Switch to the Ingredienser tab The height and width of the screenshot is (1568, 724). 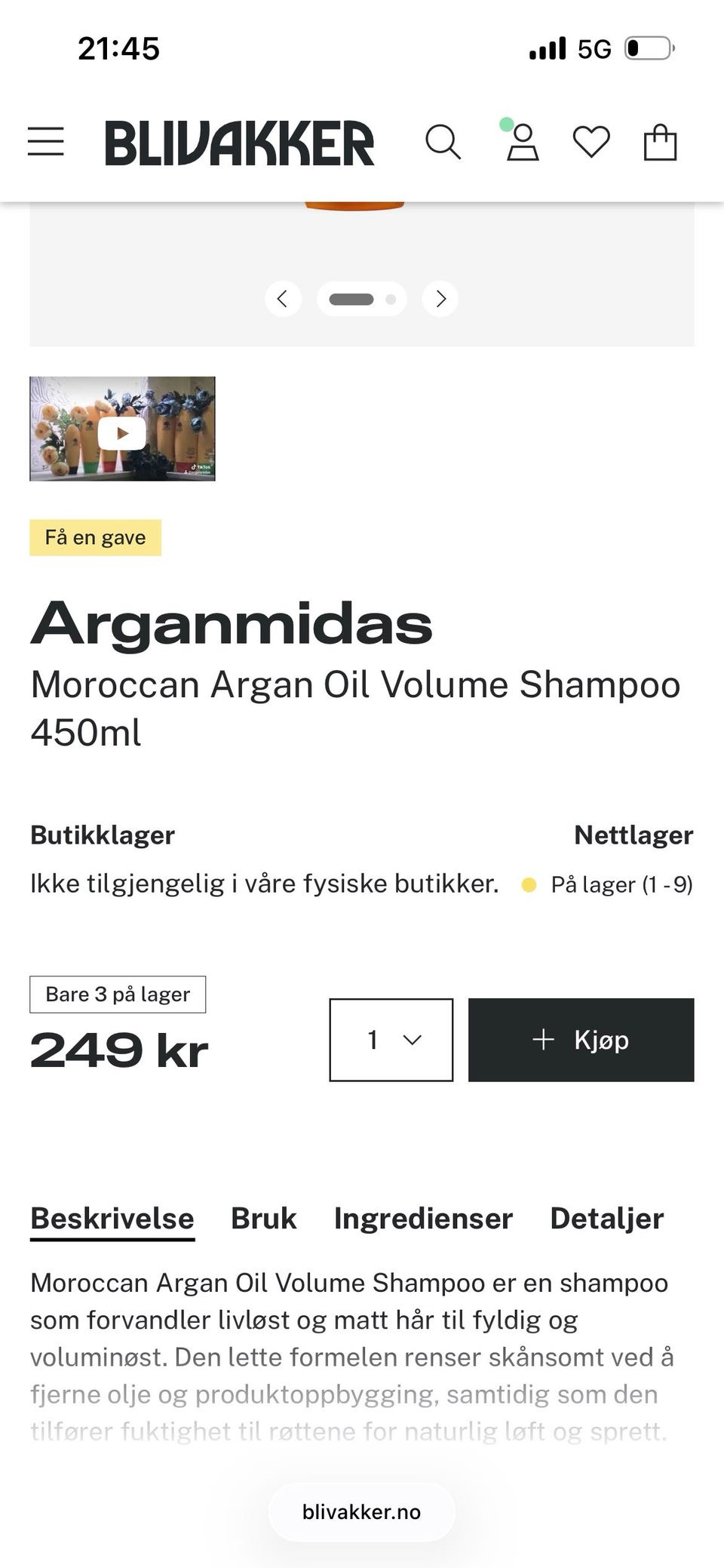pos(423,1219)
